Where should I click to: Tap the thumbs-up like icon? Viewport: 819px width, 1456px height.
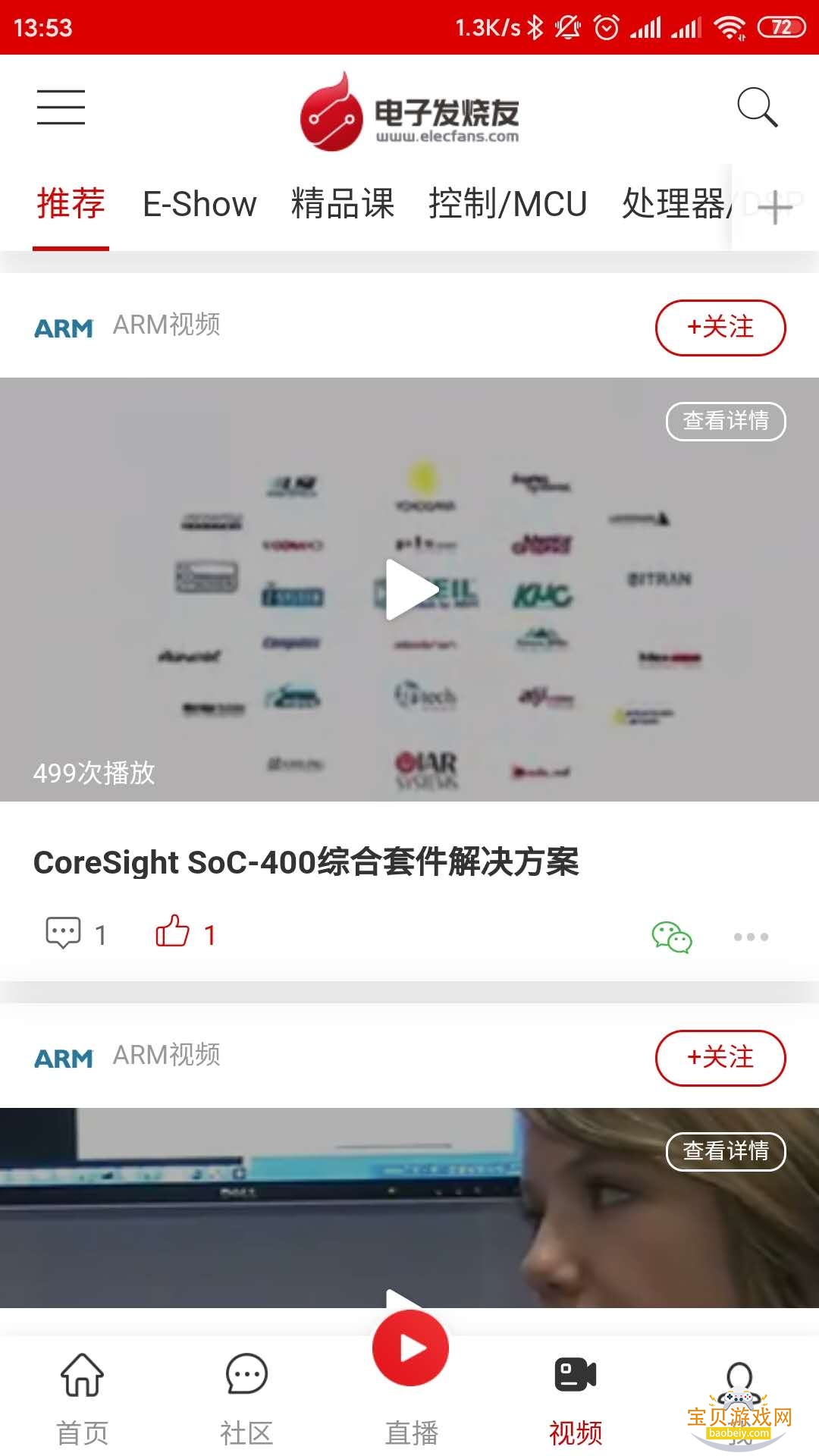173,933
